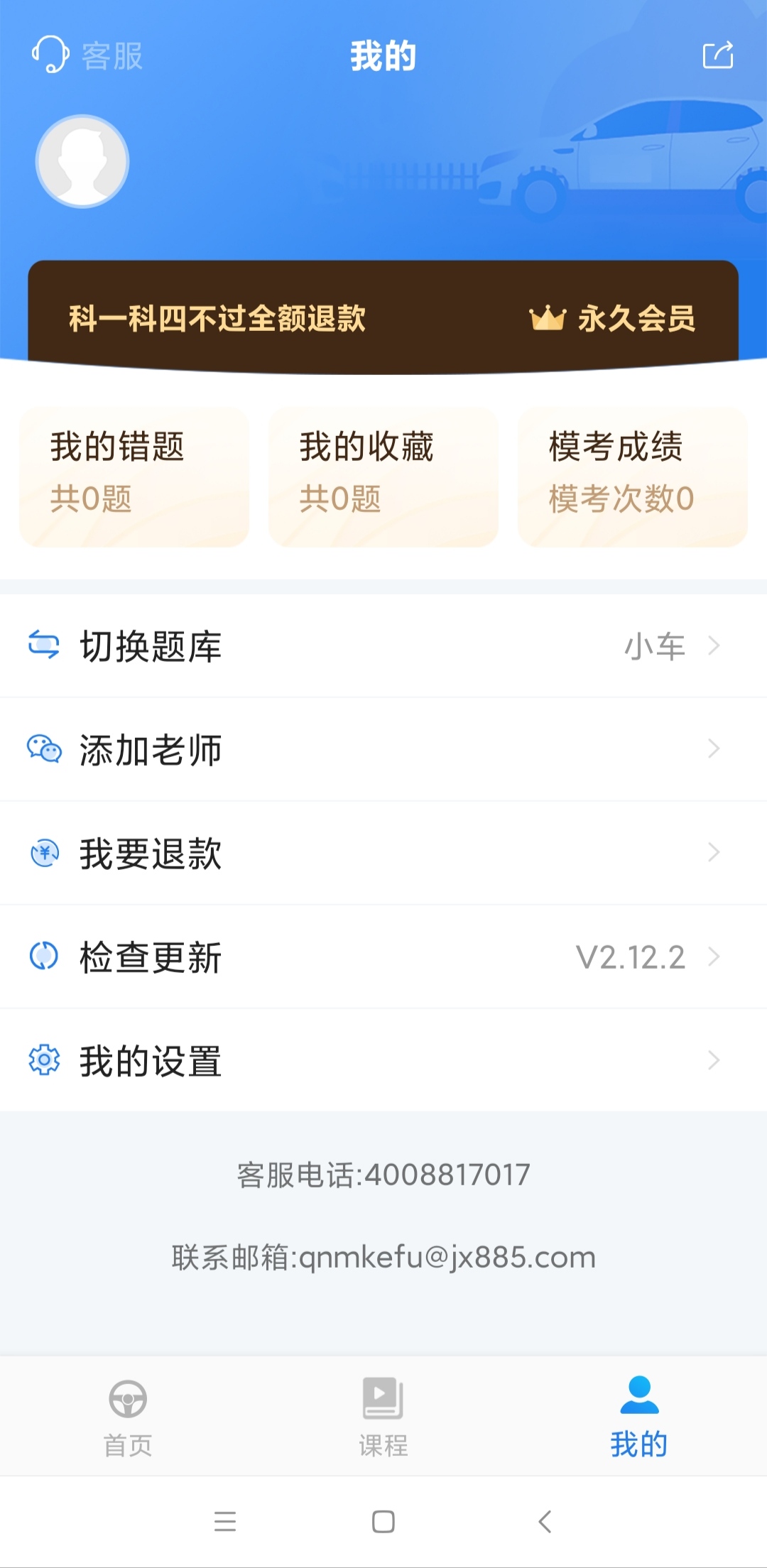Go back with system back button
Screen dimensions: 767x1568
545,1521
